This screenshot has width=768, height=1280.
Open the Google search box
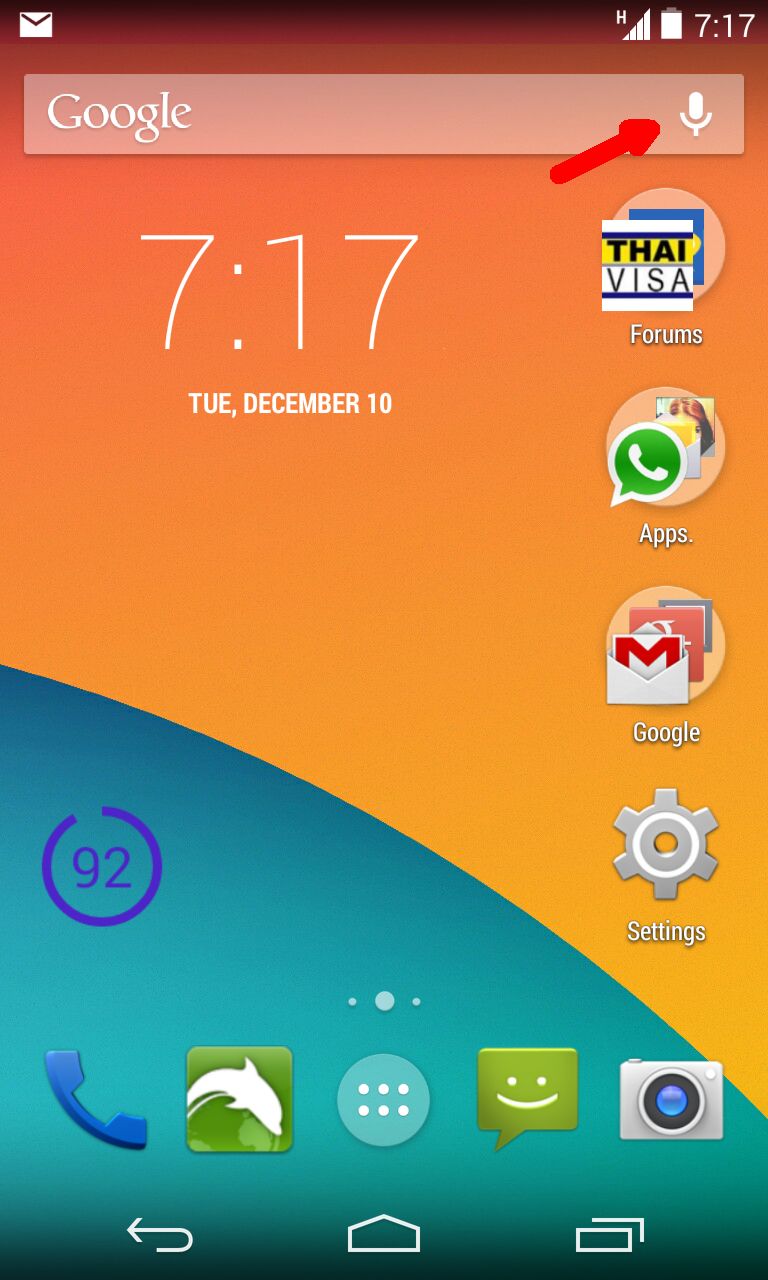click(x=340, y=114)
